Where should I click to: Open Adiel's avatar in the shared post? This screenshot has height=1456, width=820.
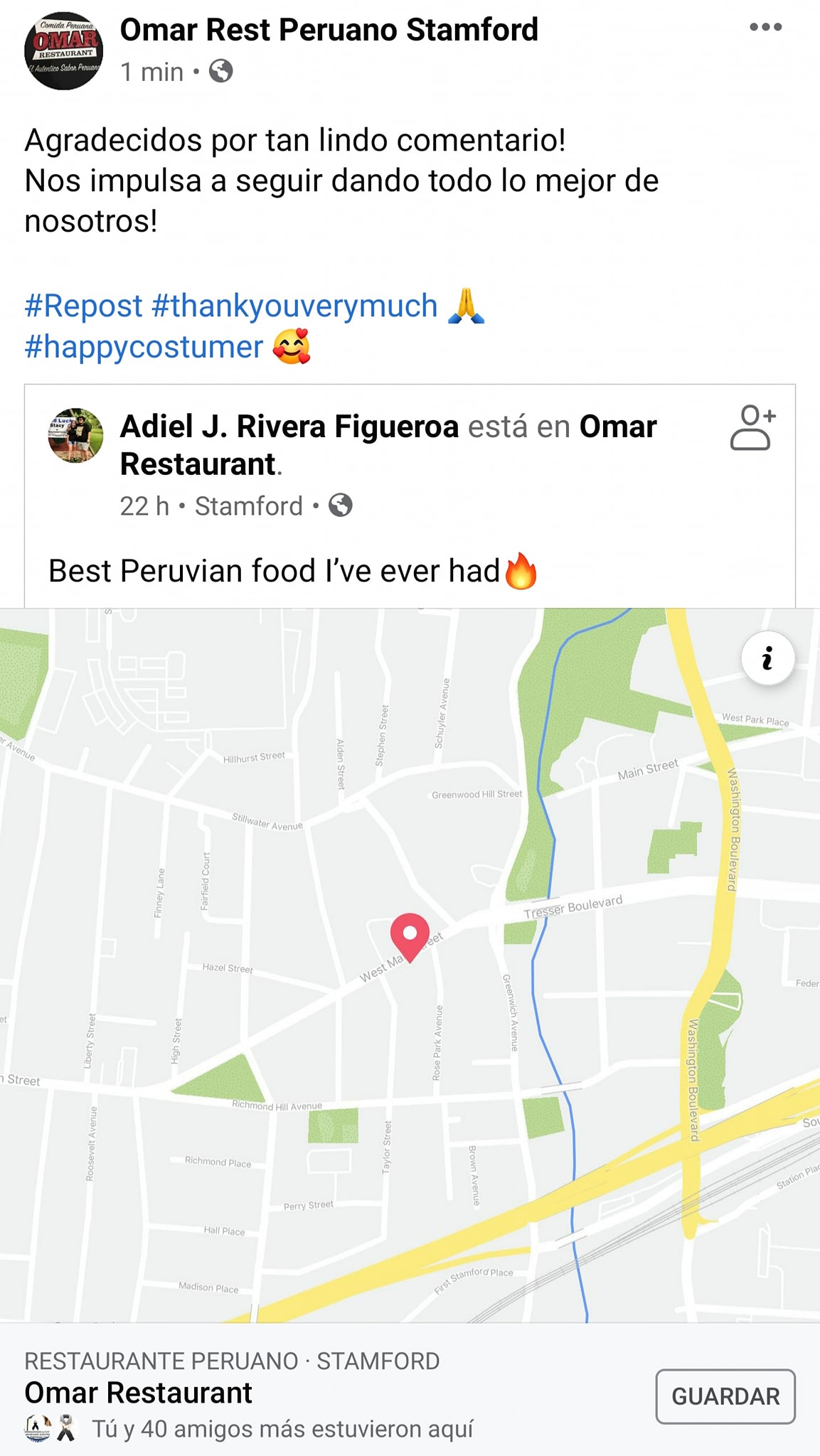click(x=75, y=436)
